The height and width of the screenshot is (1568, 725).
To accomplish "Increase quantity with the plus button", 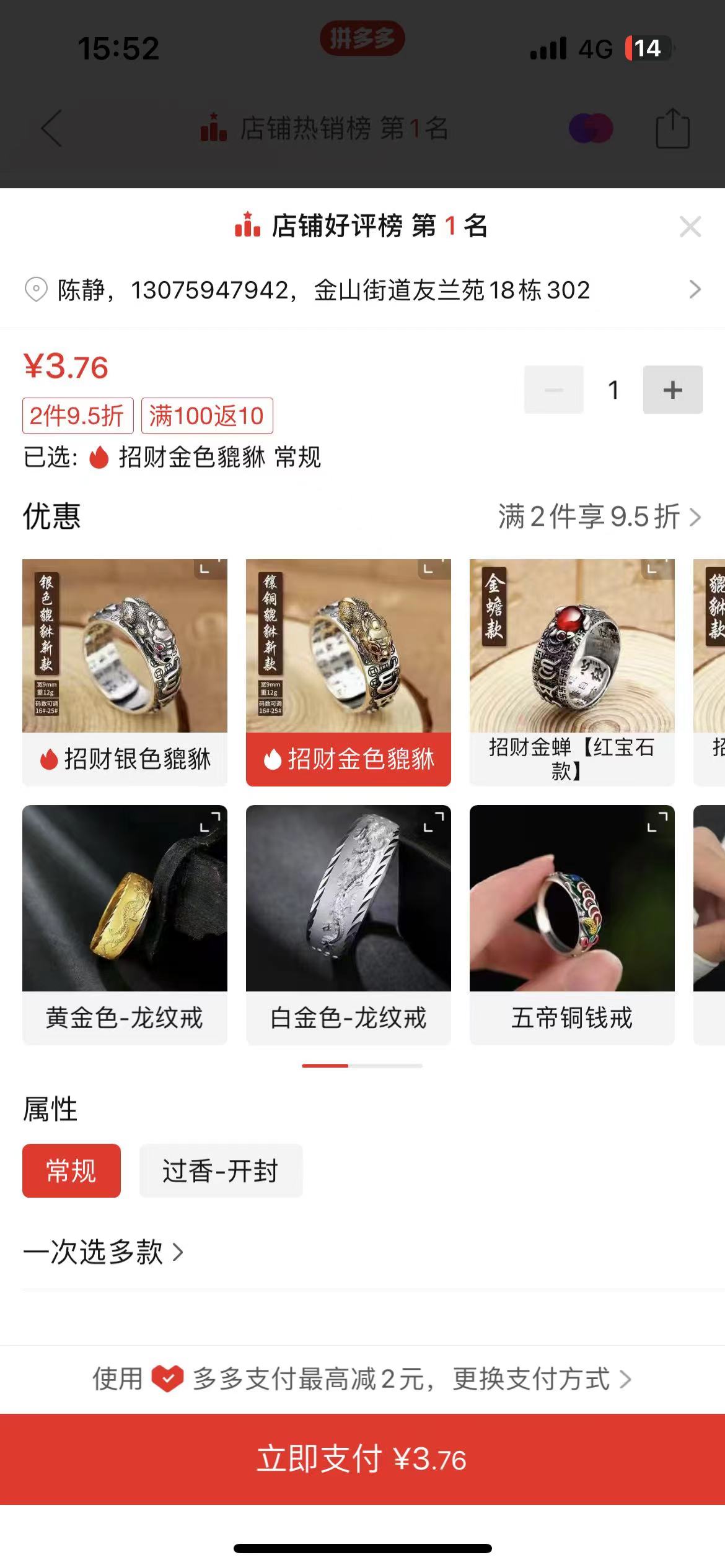I will click(672, 390).
